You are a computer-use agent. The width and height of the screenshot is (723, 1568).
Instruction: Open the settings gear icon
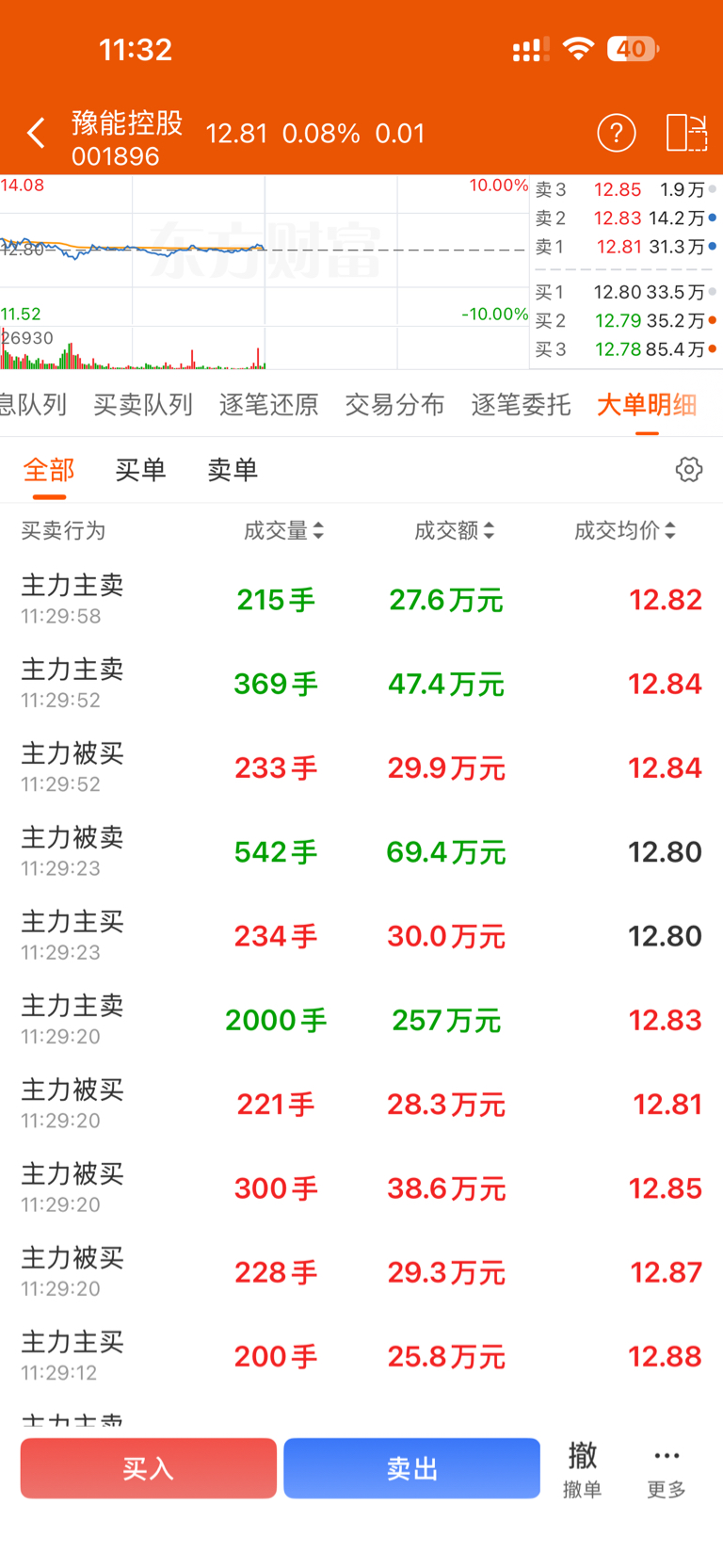[689, 469]
